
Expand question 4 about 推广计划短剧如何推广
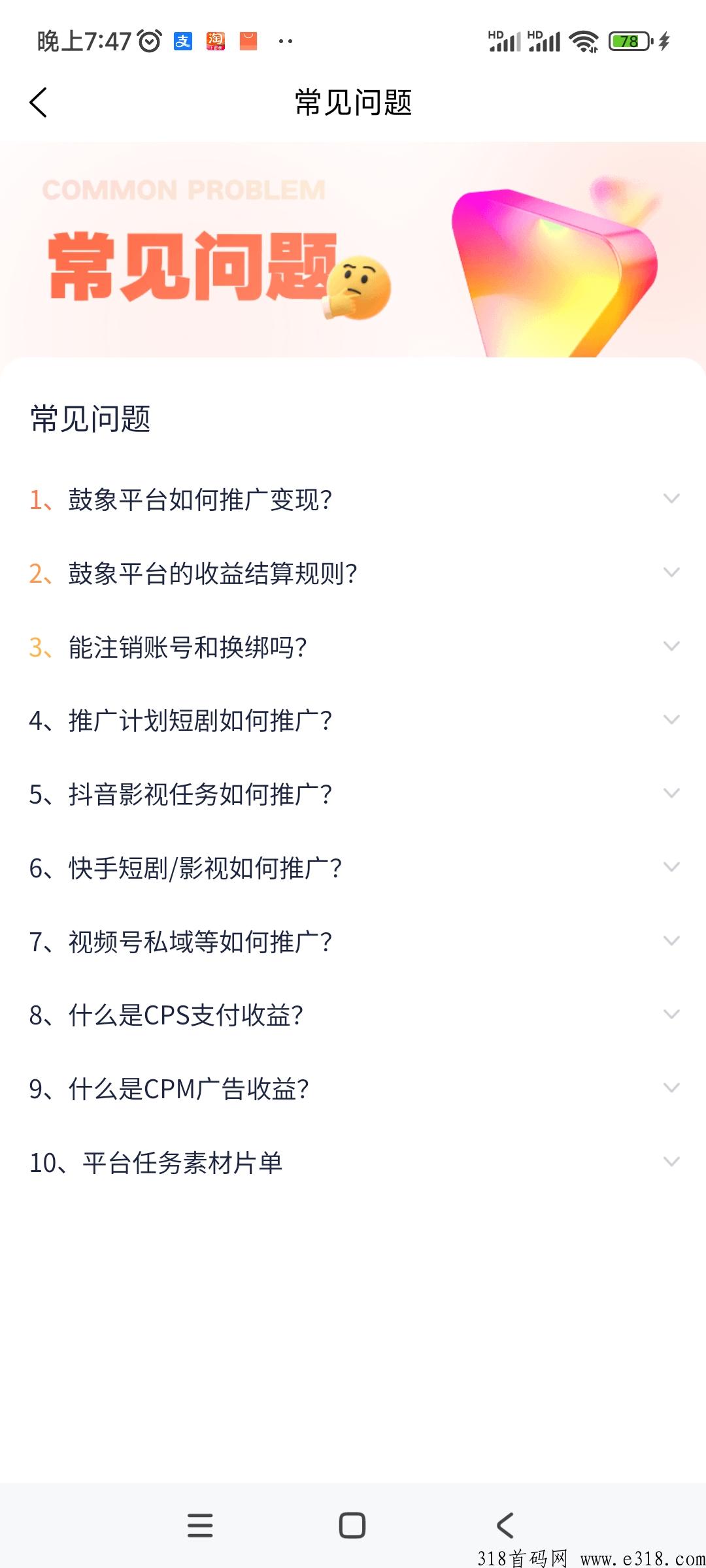pos(353,721)
